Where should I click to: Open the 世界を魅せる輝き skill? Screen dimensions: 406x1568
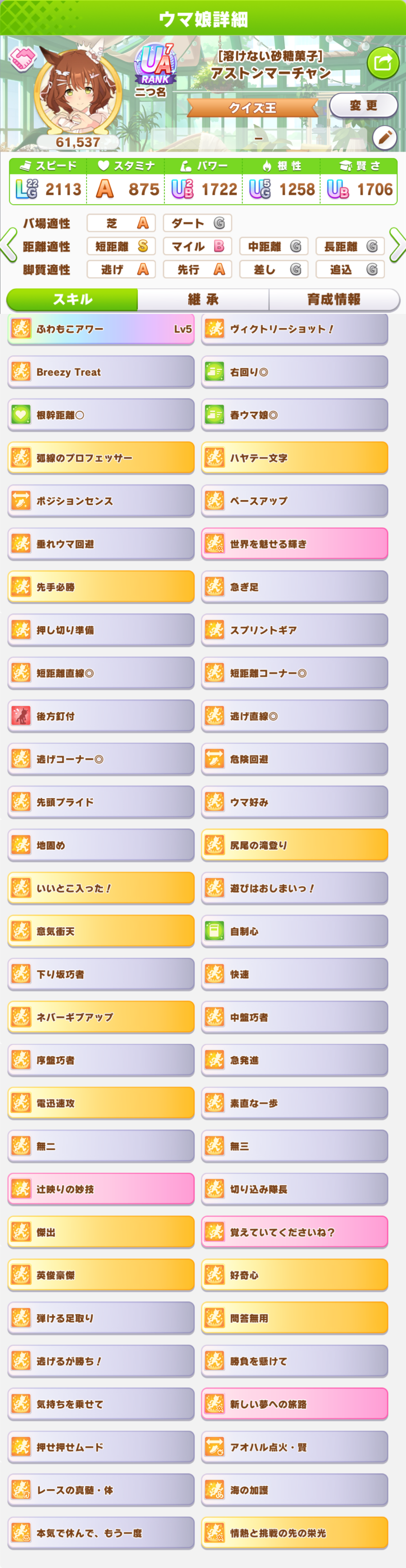tap(295, 544)
